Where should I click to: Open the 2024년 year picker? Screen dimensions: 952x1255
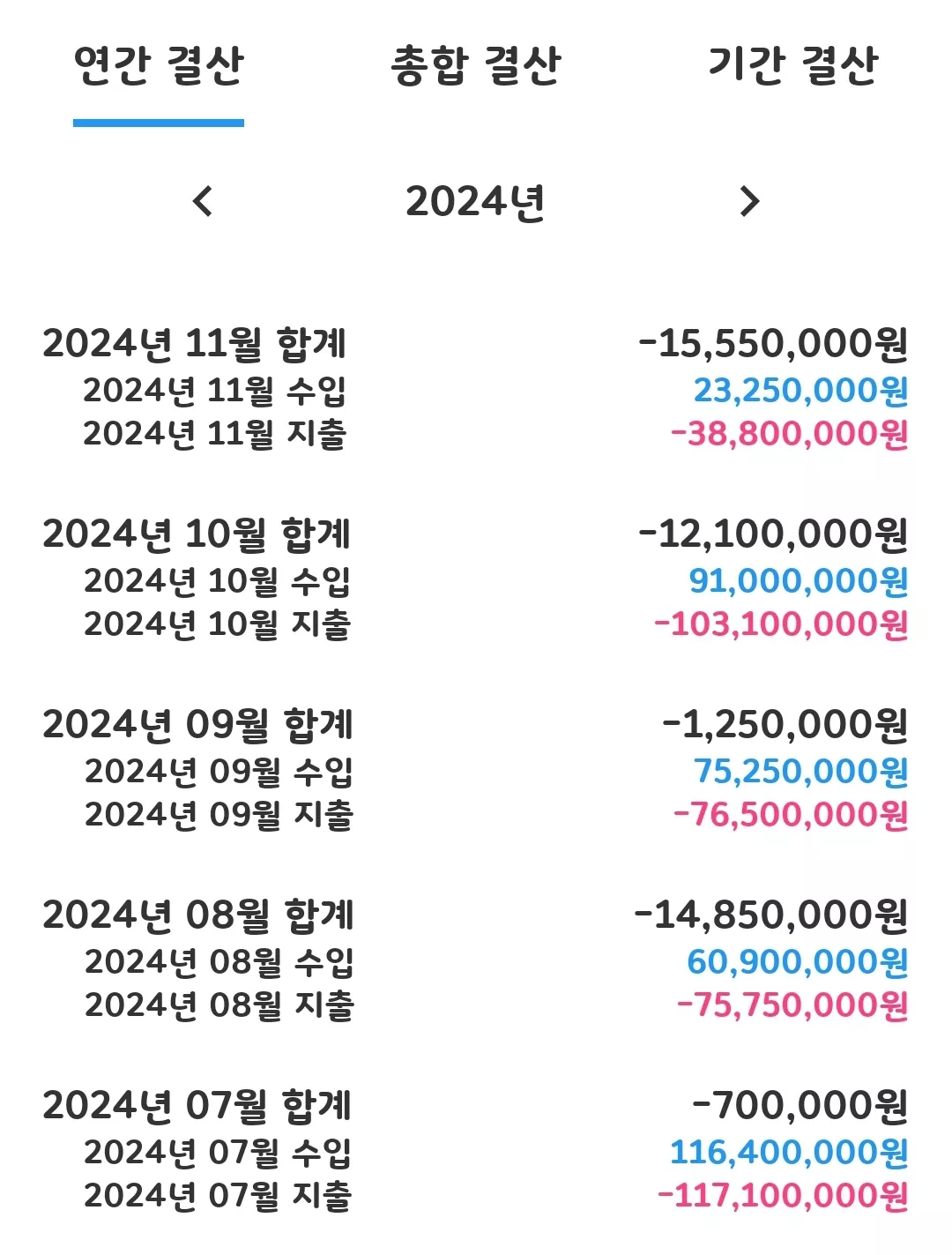tap(476, 202)
